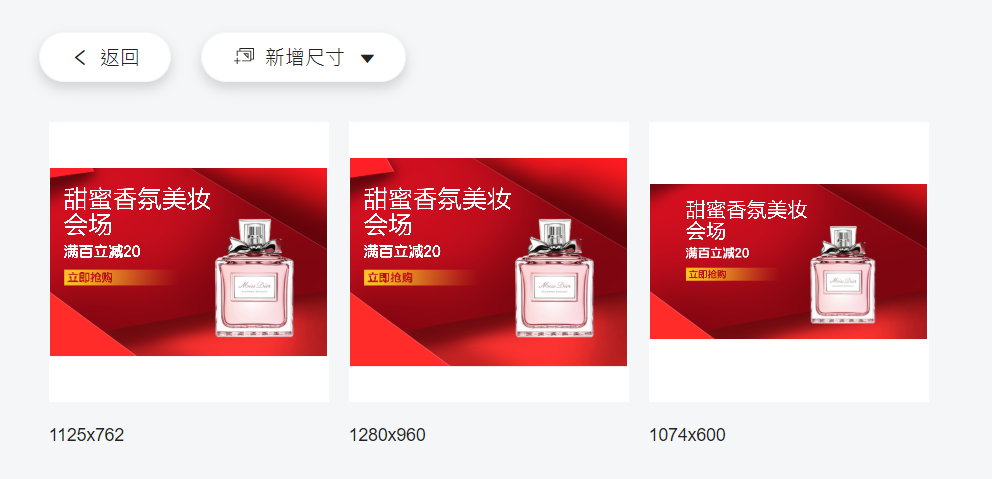Expand the 新增尺寸 dropdown
This screenshot has width=992, height=479.
[303, 58]
